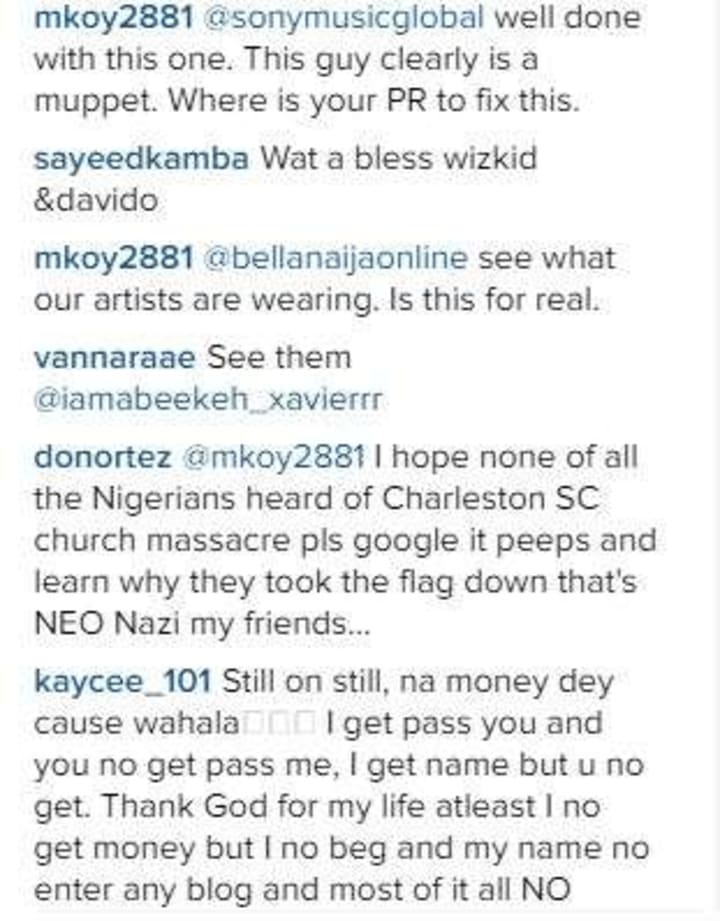This screenshot has width=720, height=921.
Task: Open the @iamabeekeh_xavierrr mention
Action: (208, 399)
